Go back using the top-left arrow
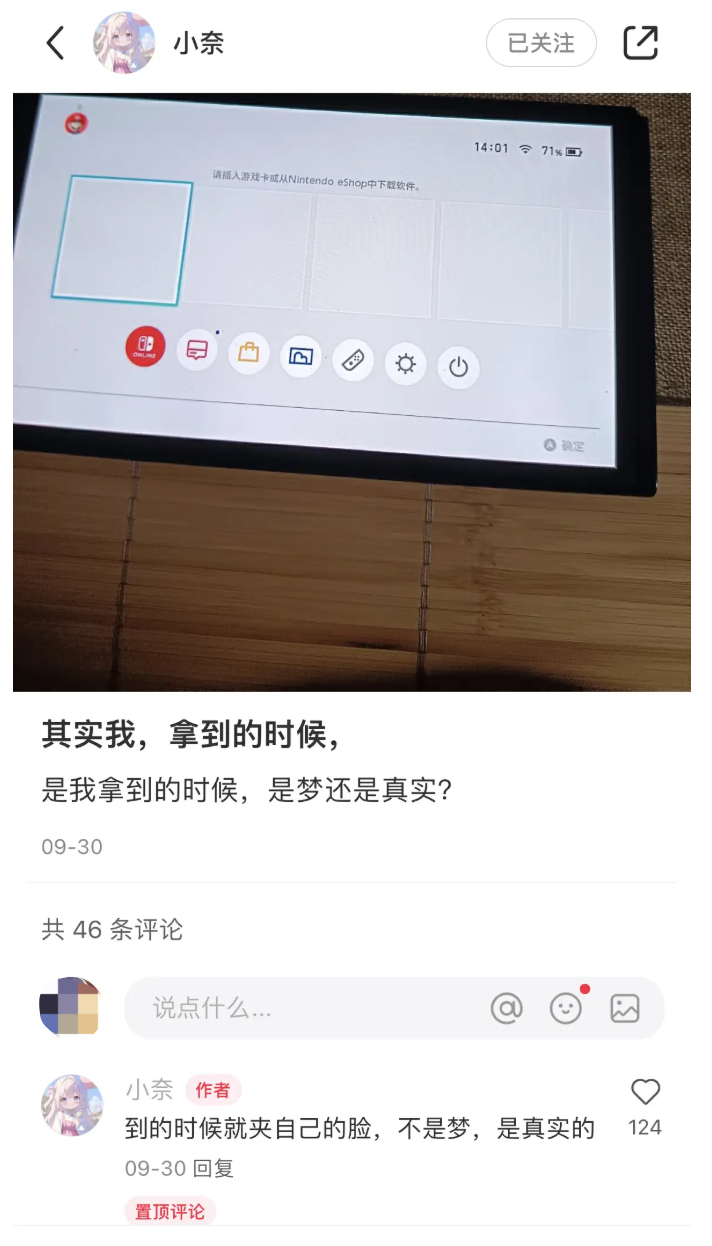Image resolution: width=712 pixels, height=1246 pixels. [55, 43]
